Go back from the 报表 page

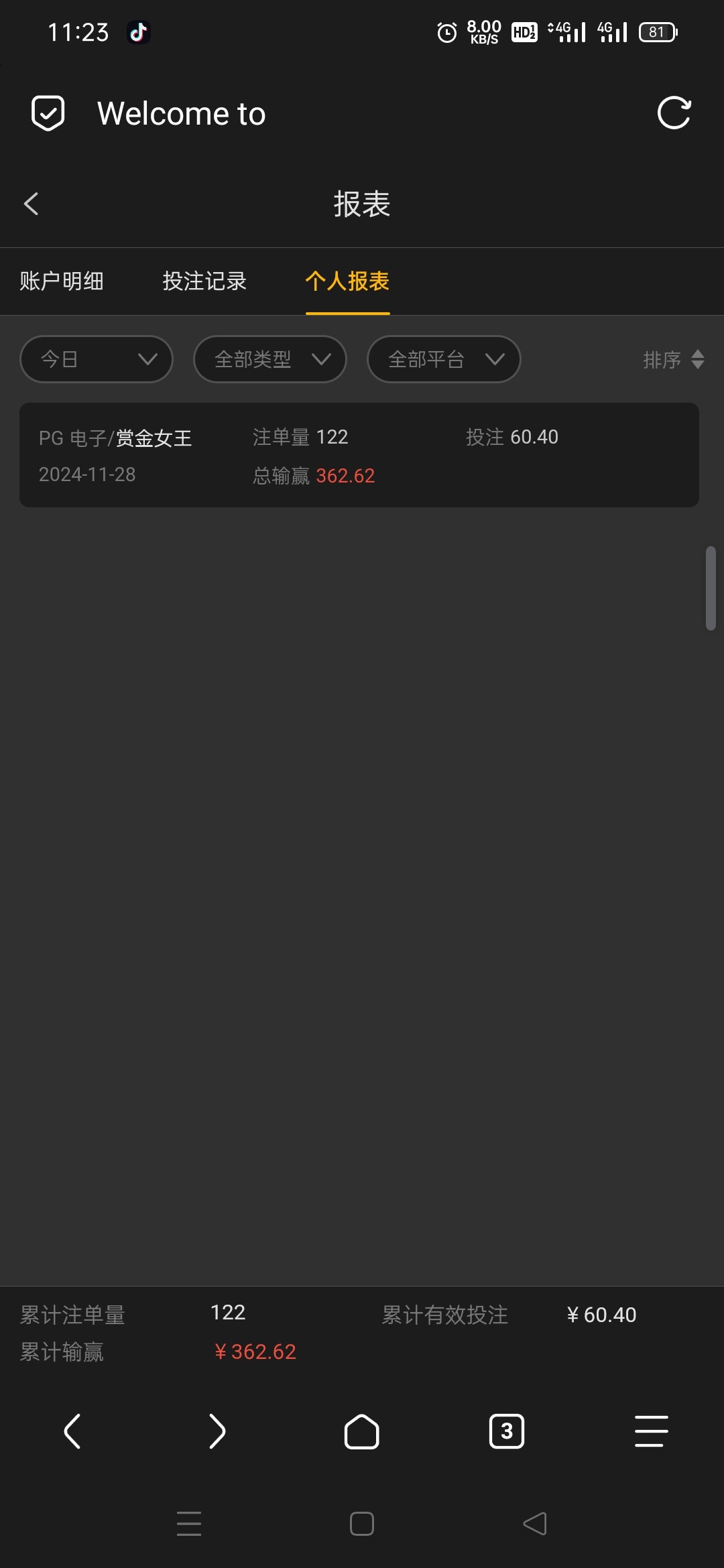[x=31, y=204]
